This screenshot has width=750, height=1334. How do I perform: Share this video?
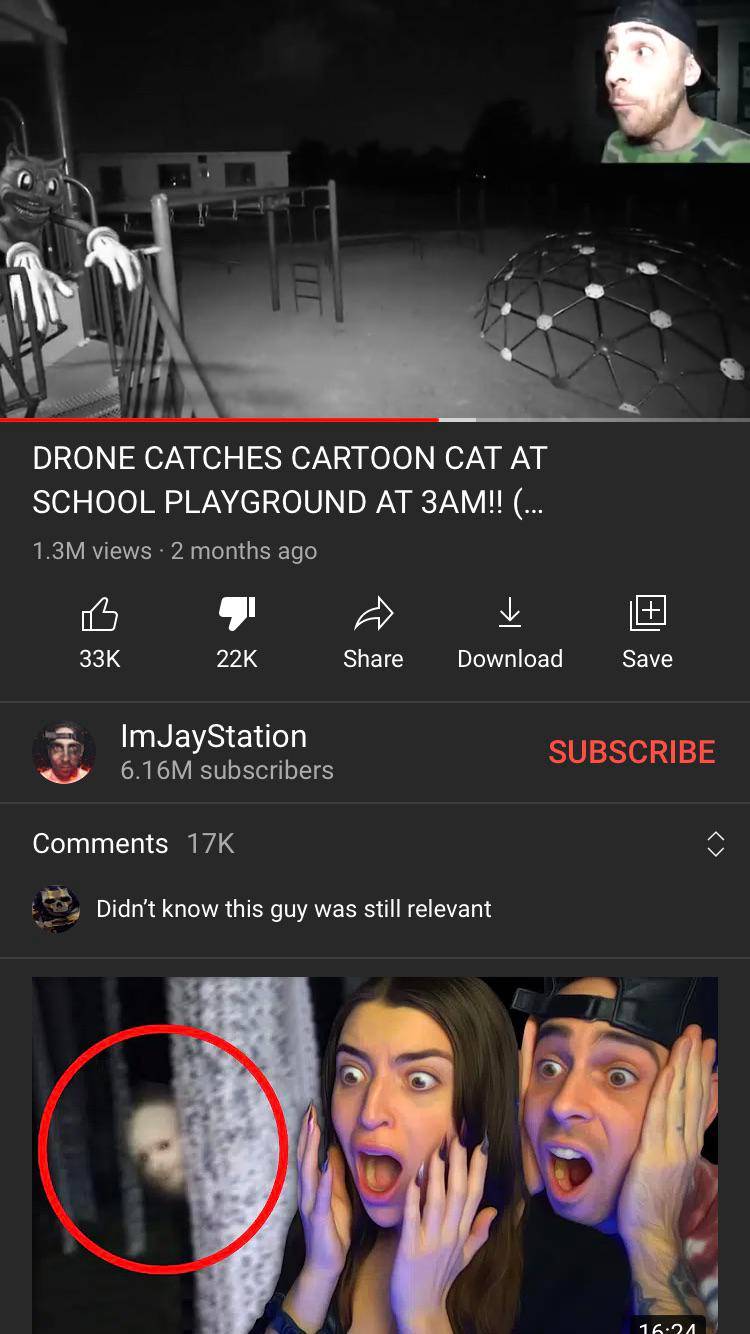(373, 630)
